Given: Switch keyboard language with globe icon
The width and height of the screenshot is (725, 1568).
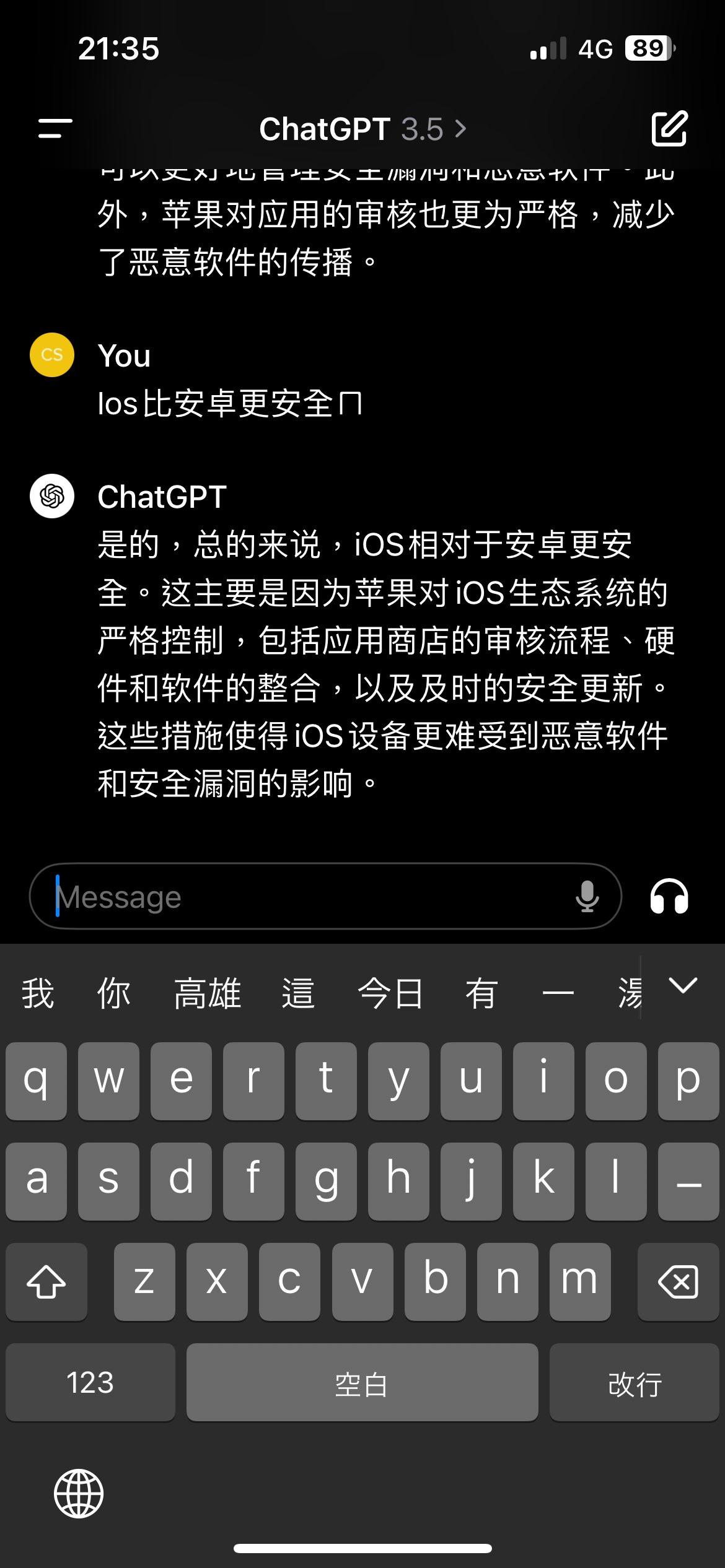Looking at the screenshot, I should pyautogui.click(x=79, y=1493).
